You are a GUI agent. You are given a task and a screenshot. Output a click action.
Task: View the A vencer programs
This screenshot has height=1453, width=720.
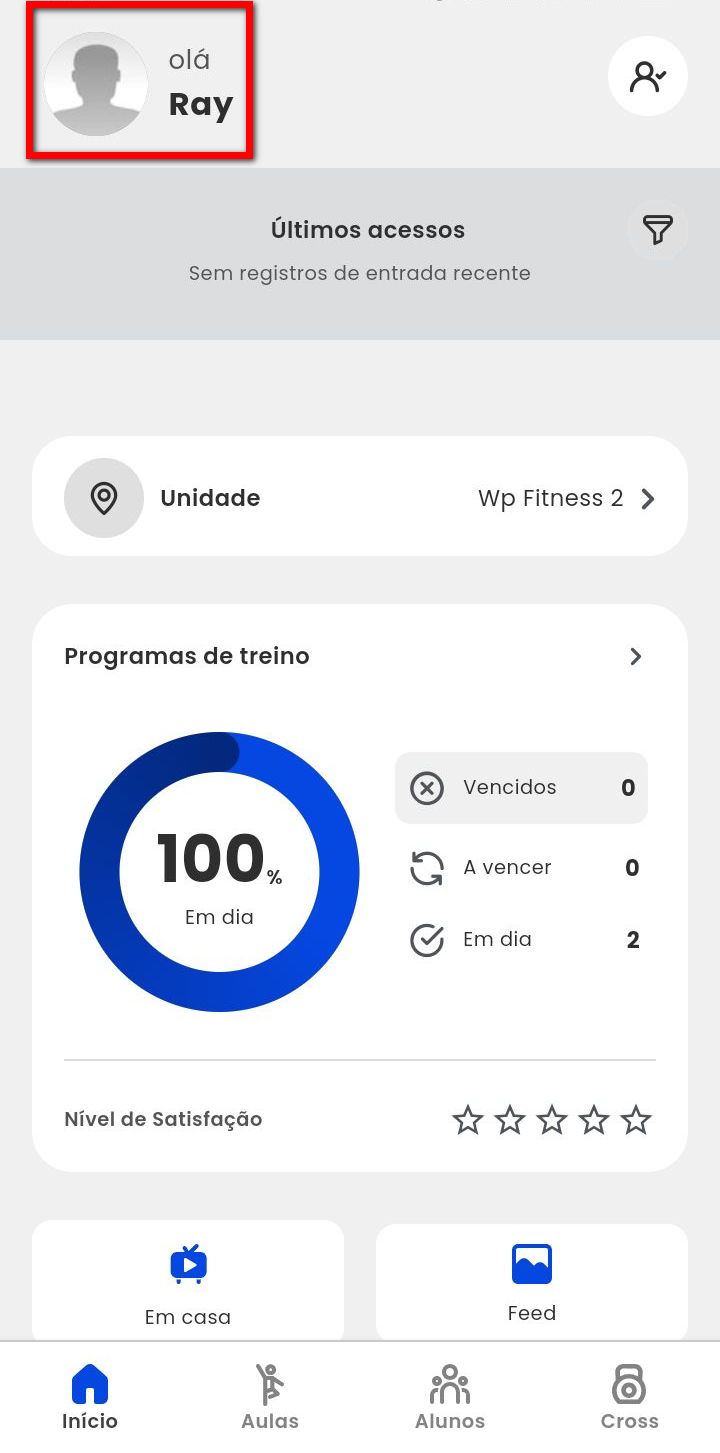[x=521, y=868]
